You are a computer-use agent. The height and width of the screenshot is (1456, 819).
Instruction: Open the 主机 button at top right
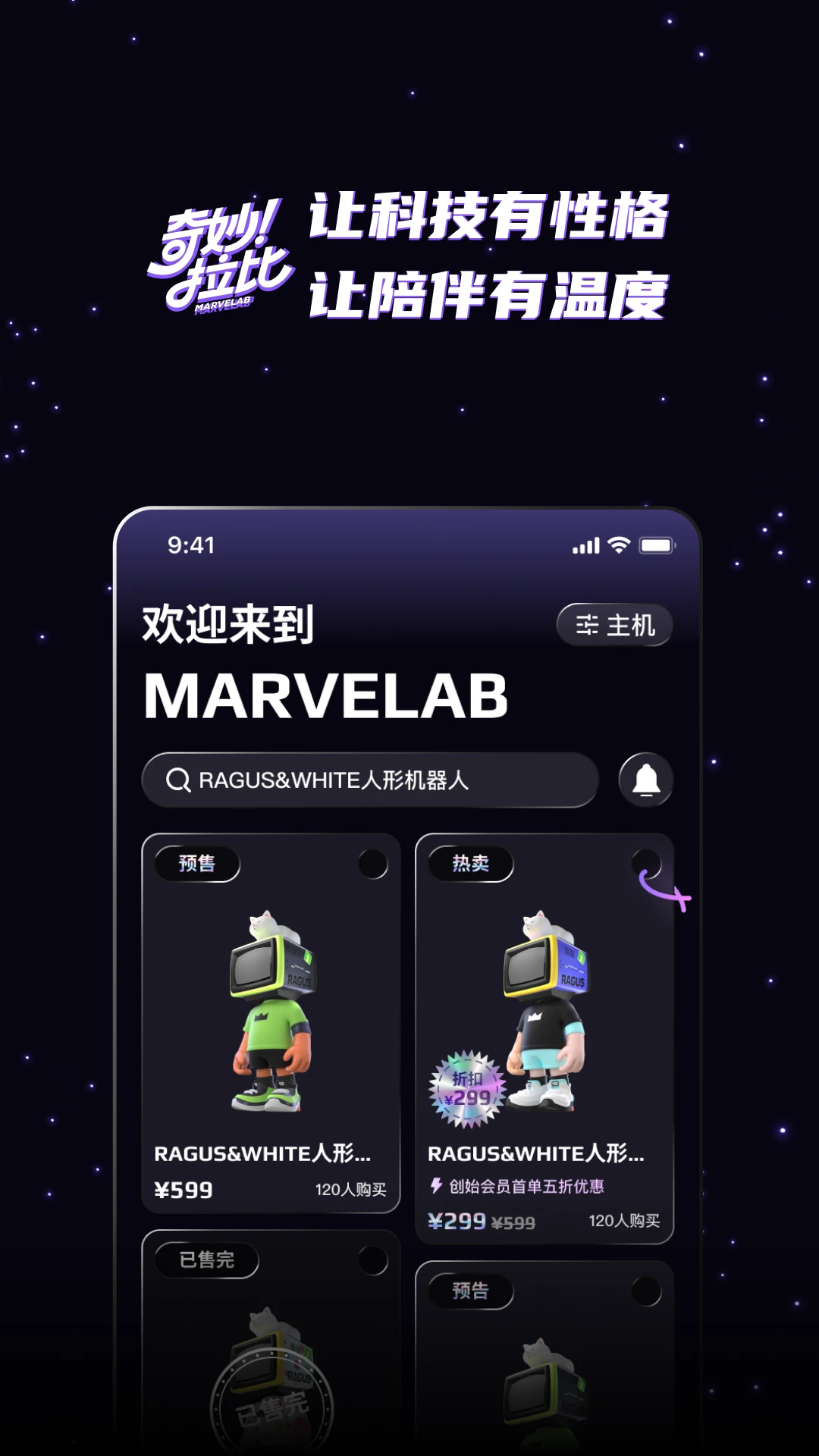[614, 626]
